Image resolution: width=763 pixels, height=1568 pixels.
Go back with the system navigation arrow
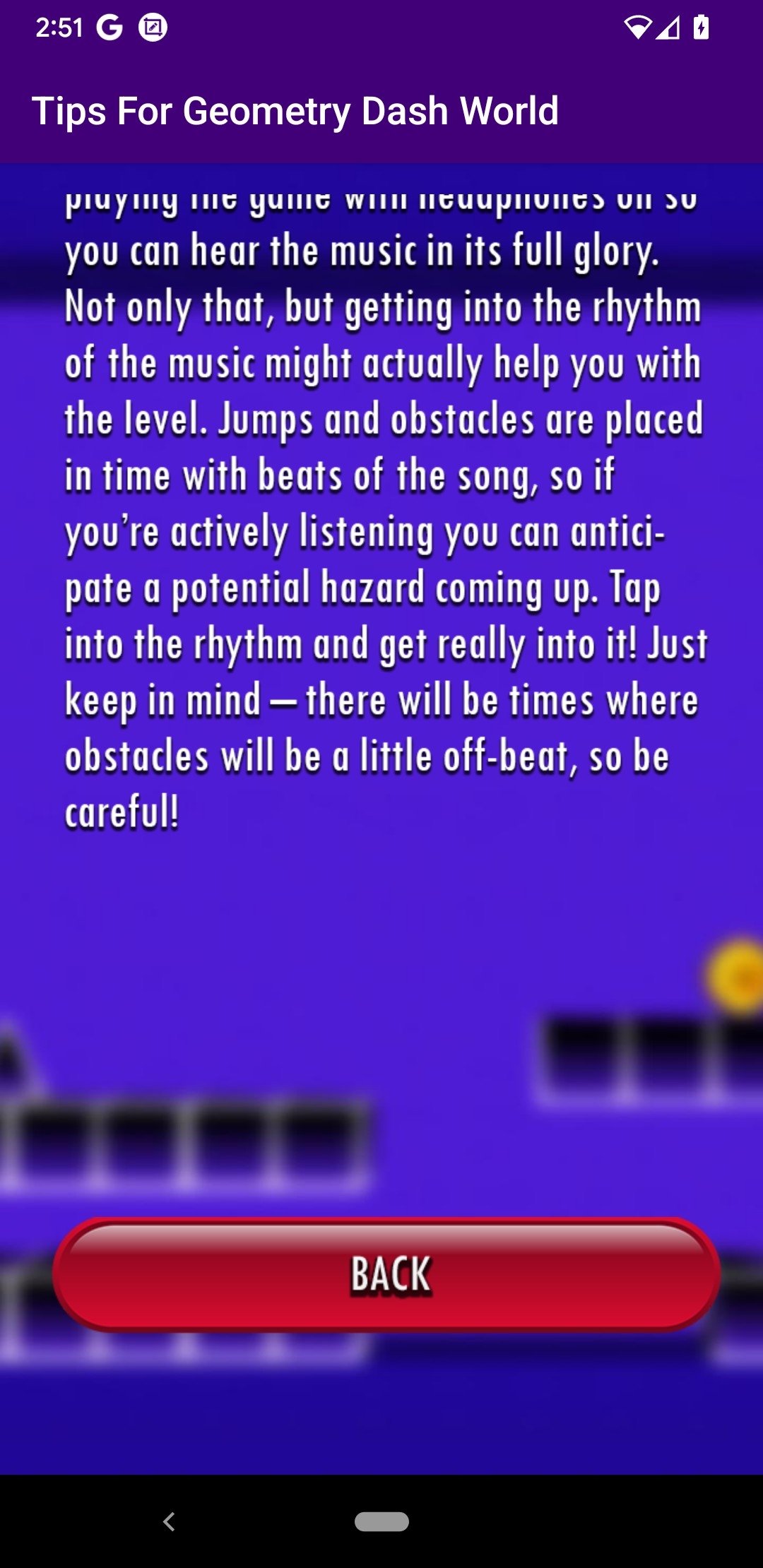click(x=169, y=1521)
